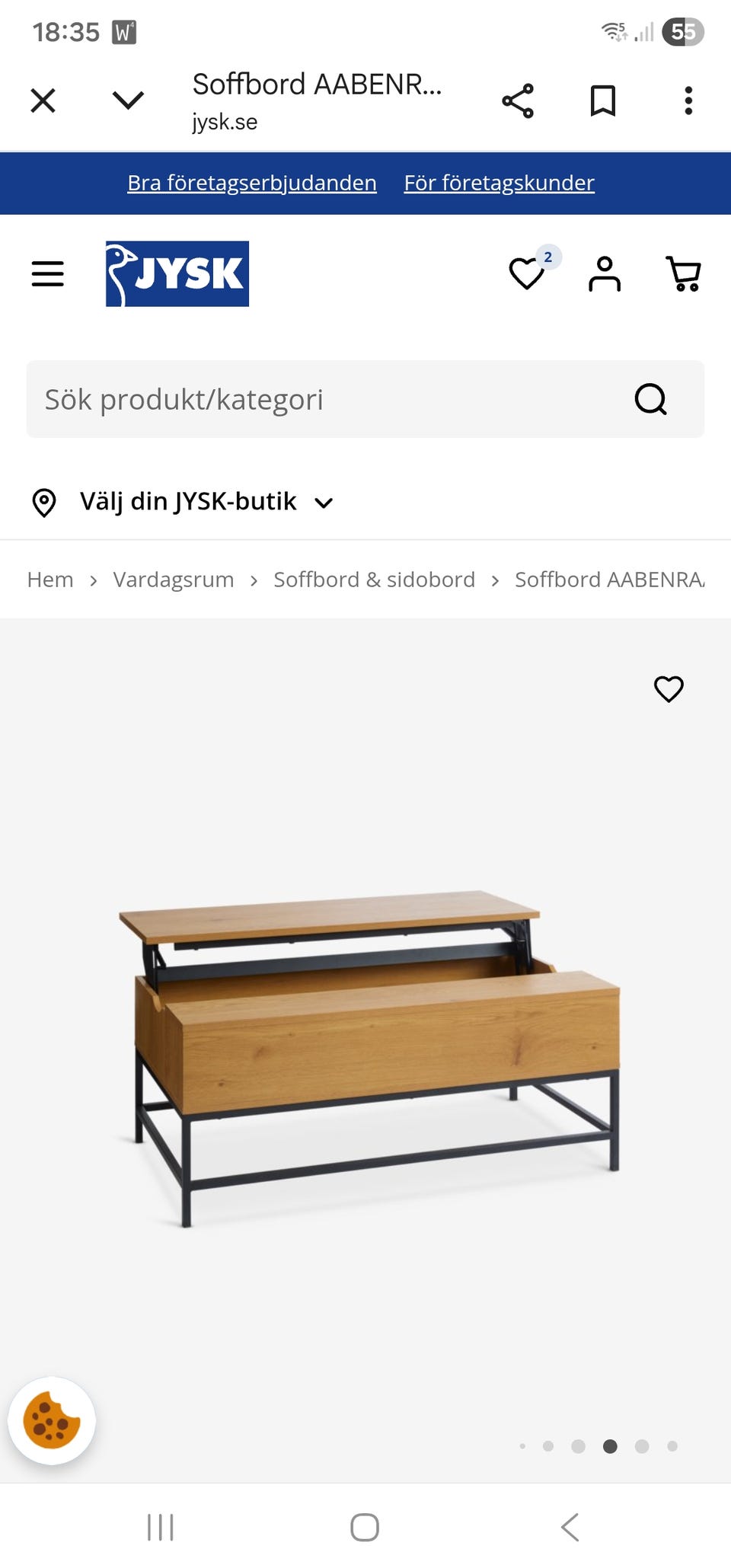Toggle the store location pin

point(44,501)
